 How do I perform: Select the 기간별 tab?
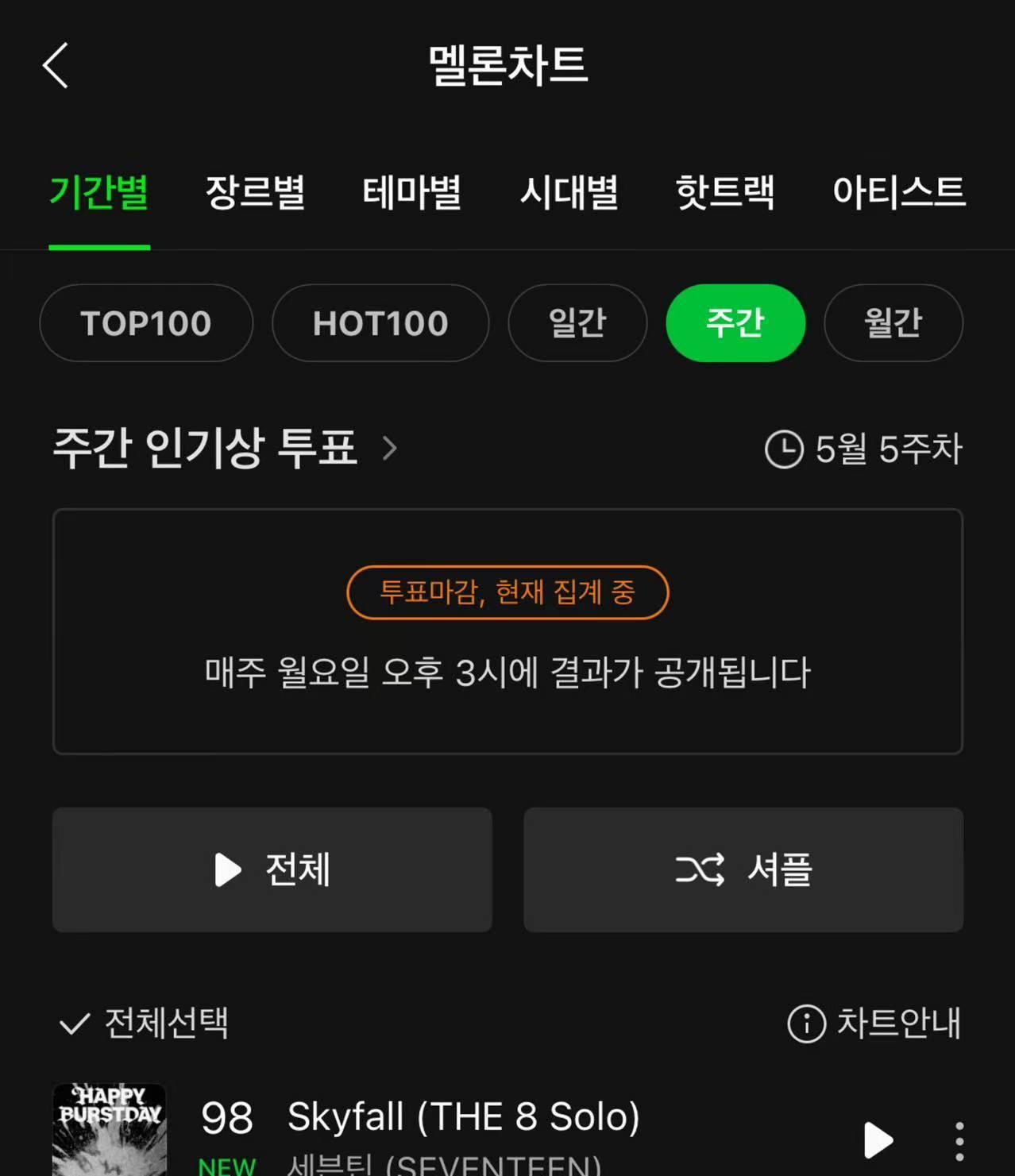click(99, 192)
